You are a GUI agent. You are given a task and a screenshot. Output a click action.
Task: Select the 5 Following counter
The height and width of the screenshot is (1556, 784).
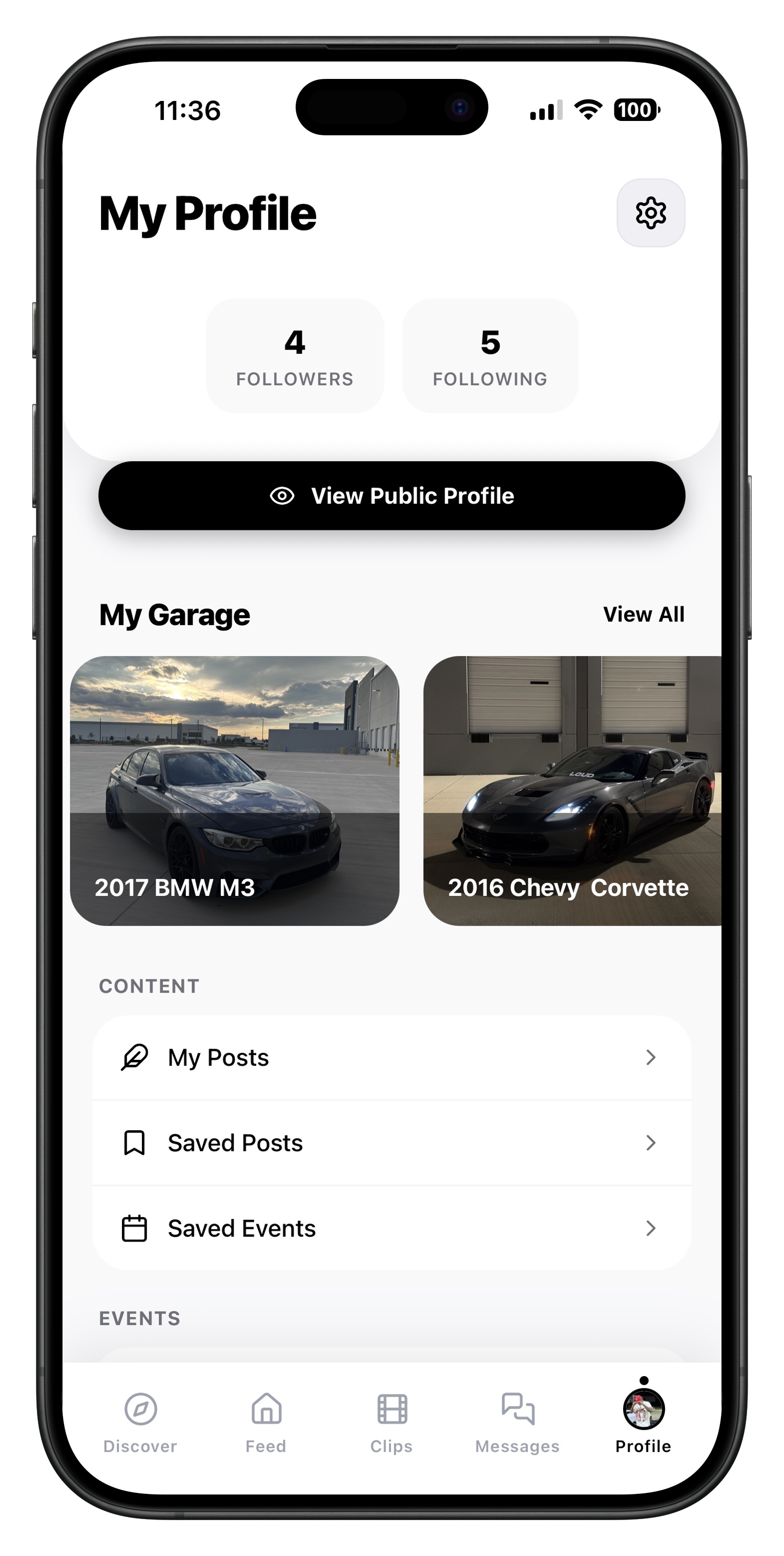[489, 354]
